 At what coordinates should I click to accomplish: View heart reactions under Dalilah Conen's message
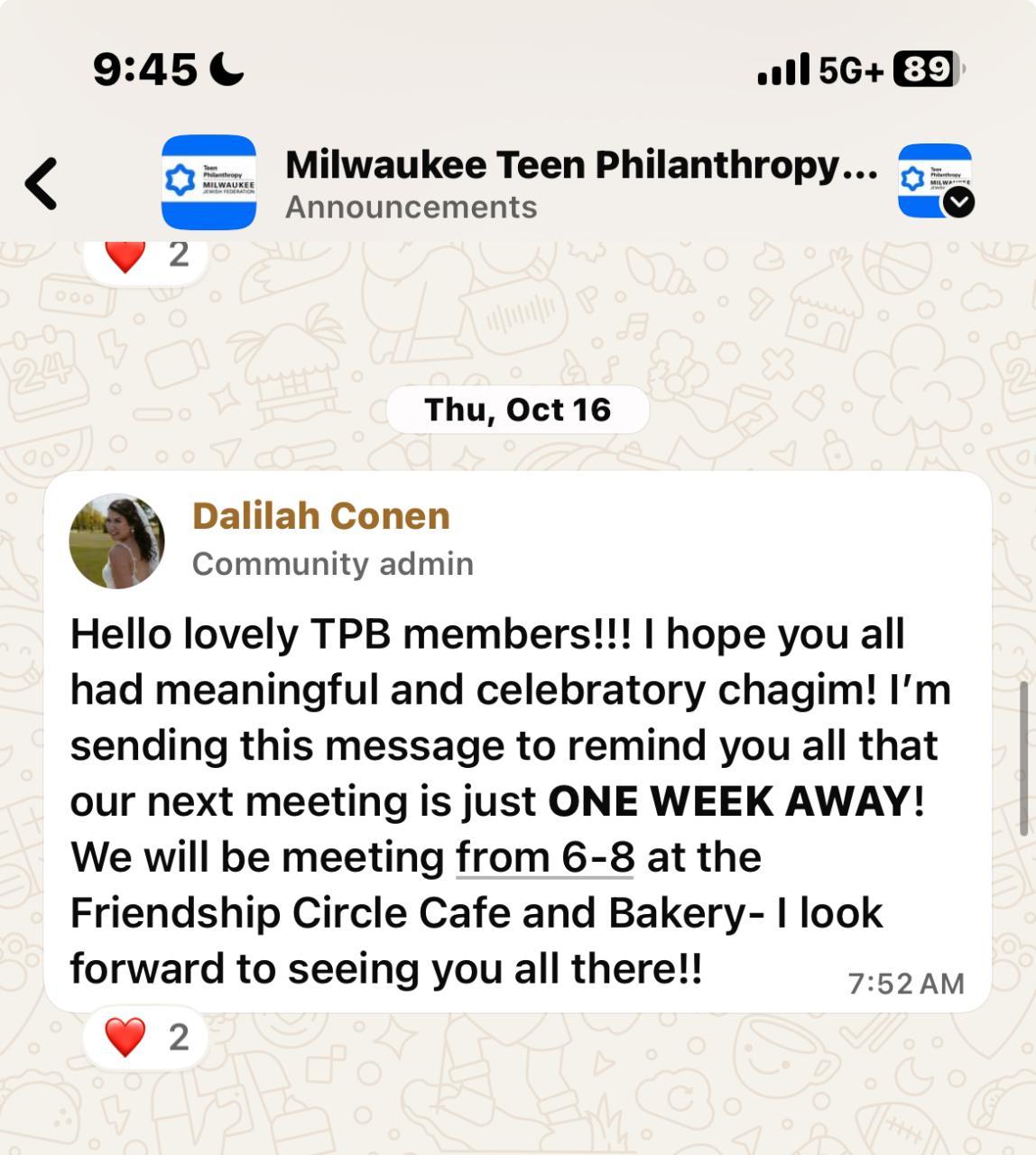click(145, 1038)
